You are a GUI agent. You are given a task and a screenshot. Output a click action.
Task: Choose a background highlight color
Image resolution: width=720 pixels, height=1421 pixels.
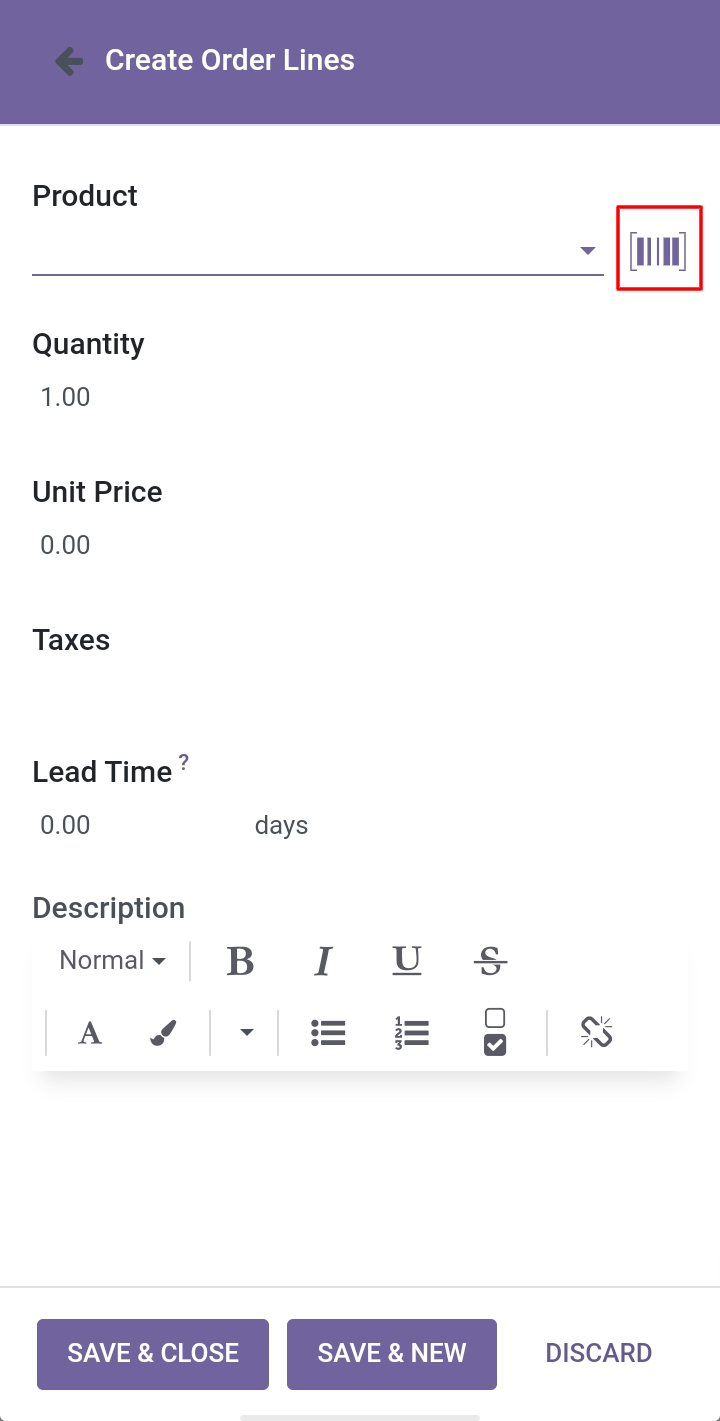163,1033
